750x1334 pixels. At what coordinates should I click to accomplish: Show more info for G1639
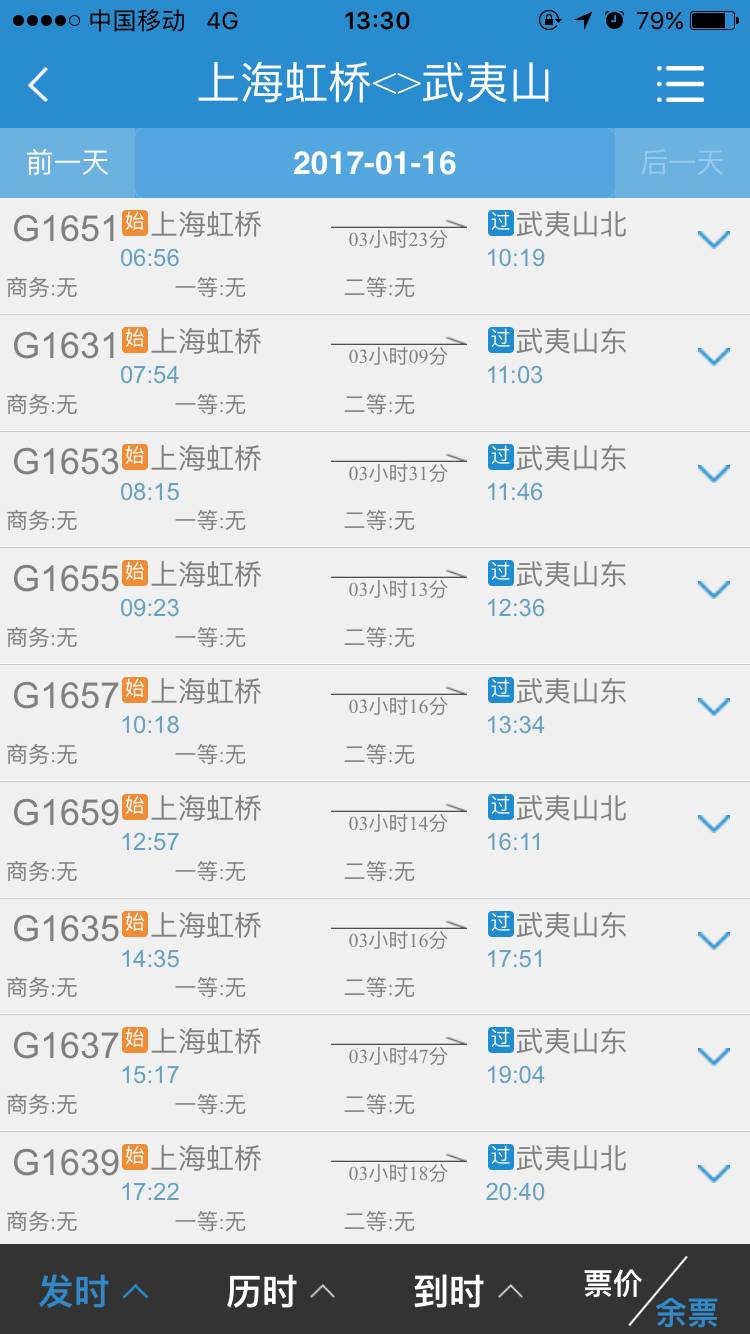(713, 1173)
